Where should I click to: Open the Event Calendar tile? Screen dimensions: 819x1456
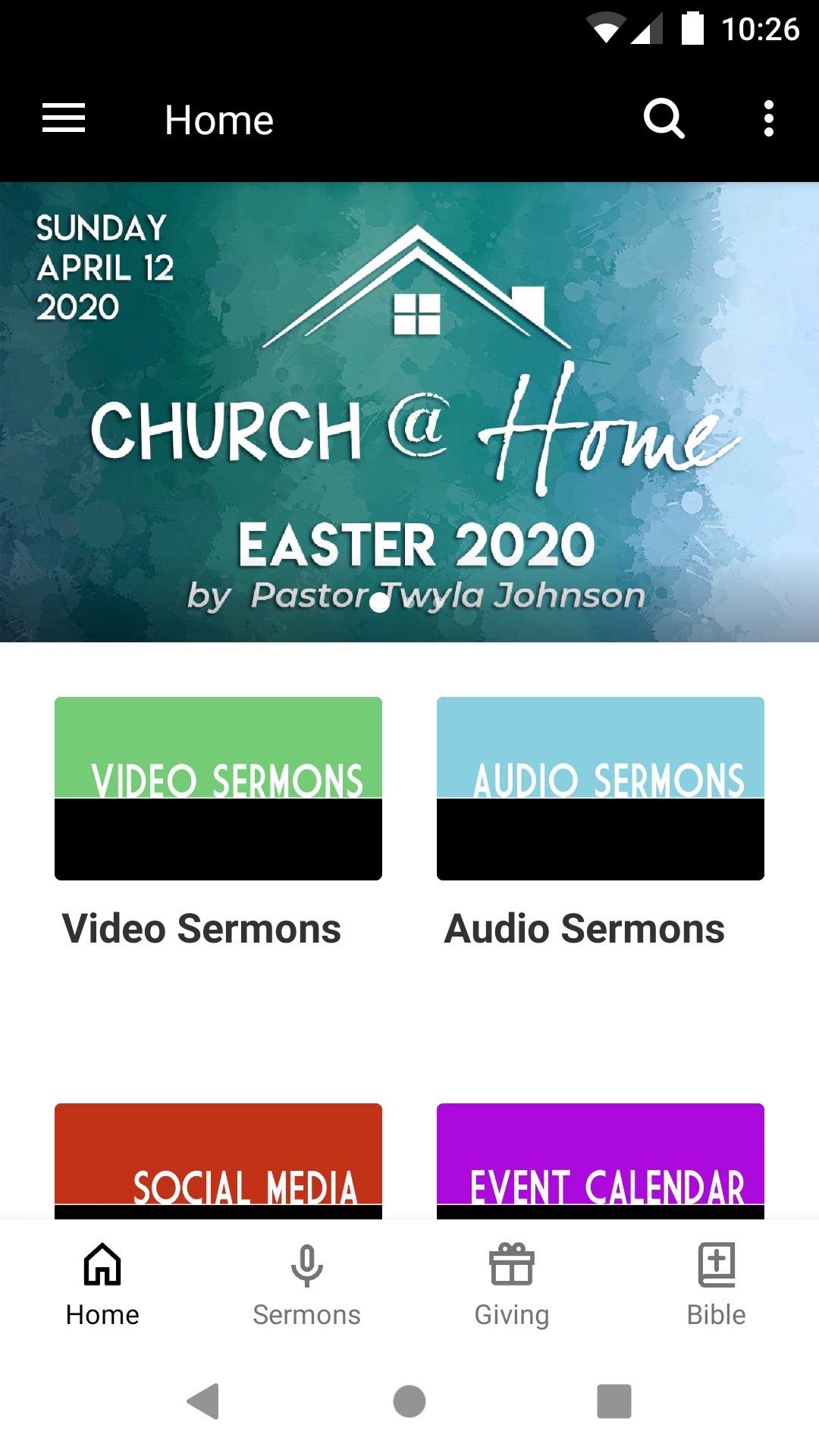601,1160
